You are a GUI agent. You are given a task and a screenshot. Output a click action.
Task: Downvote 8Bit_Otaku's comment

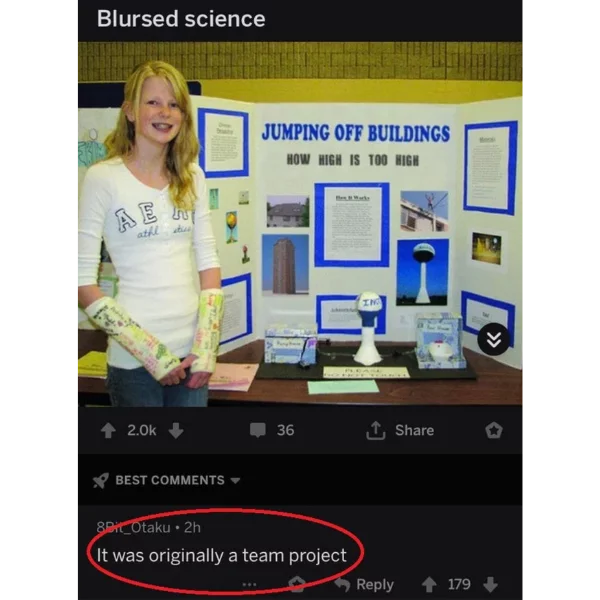pyautogui.click(x=490, y=584)
